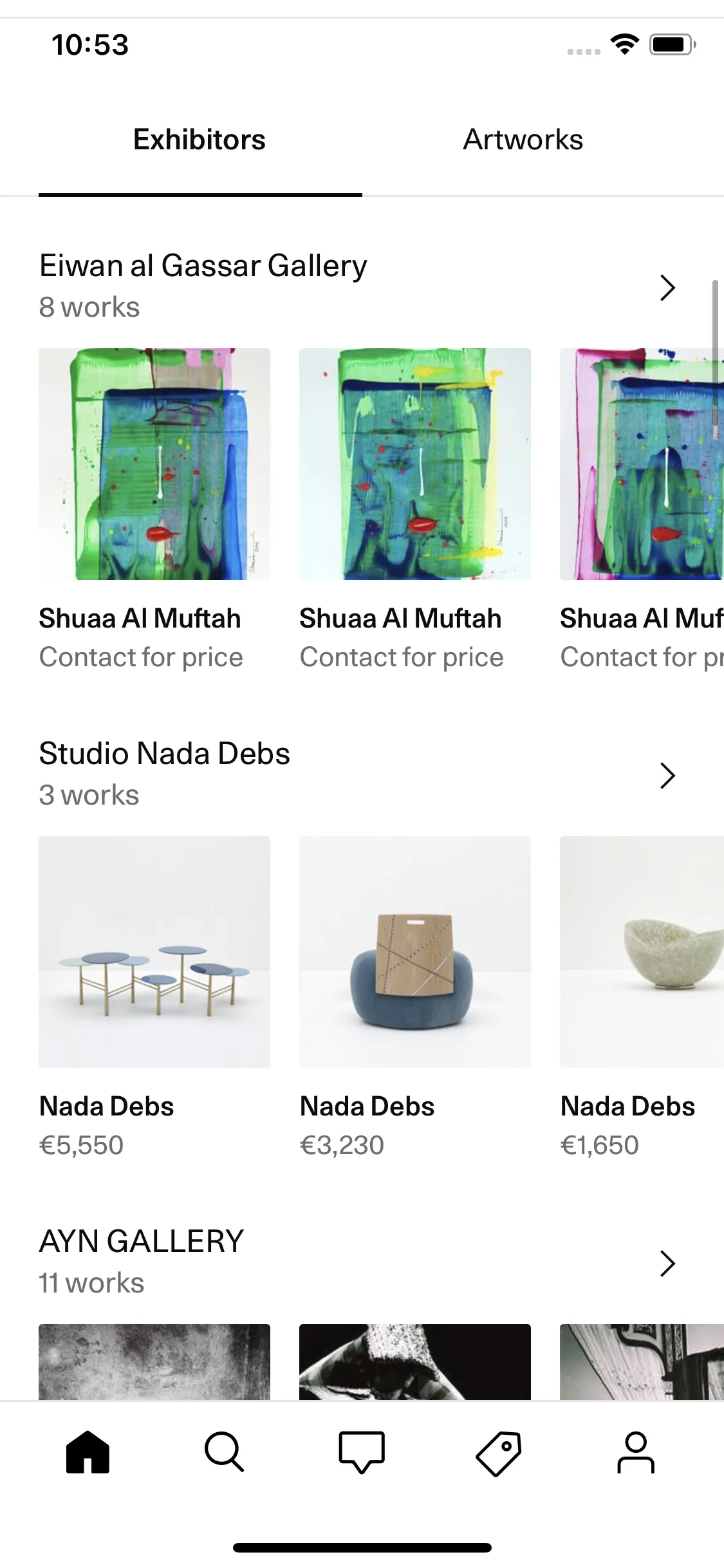This screenshot has width=724, height=1568.
Task: Open the Nada Debs bowl priced €1,650
Action: click(642, 952)
